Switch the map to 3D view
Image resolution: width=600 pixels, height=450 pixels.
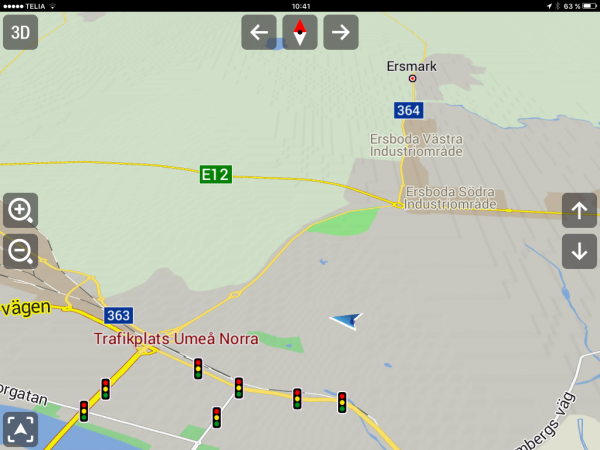coord(20,32)
